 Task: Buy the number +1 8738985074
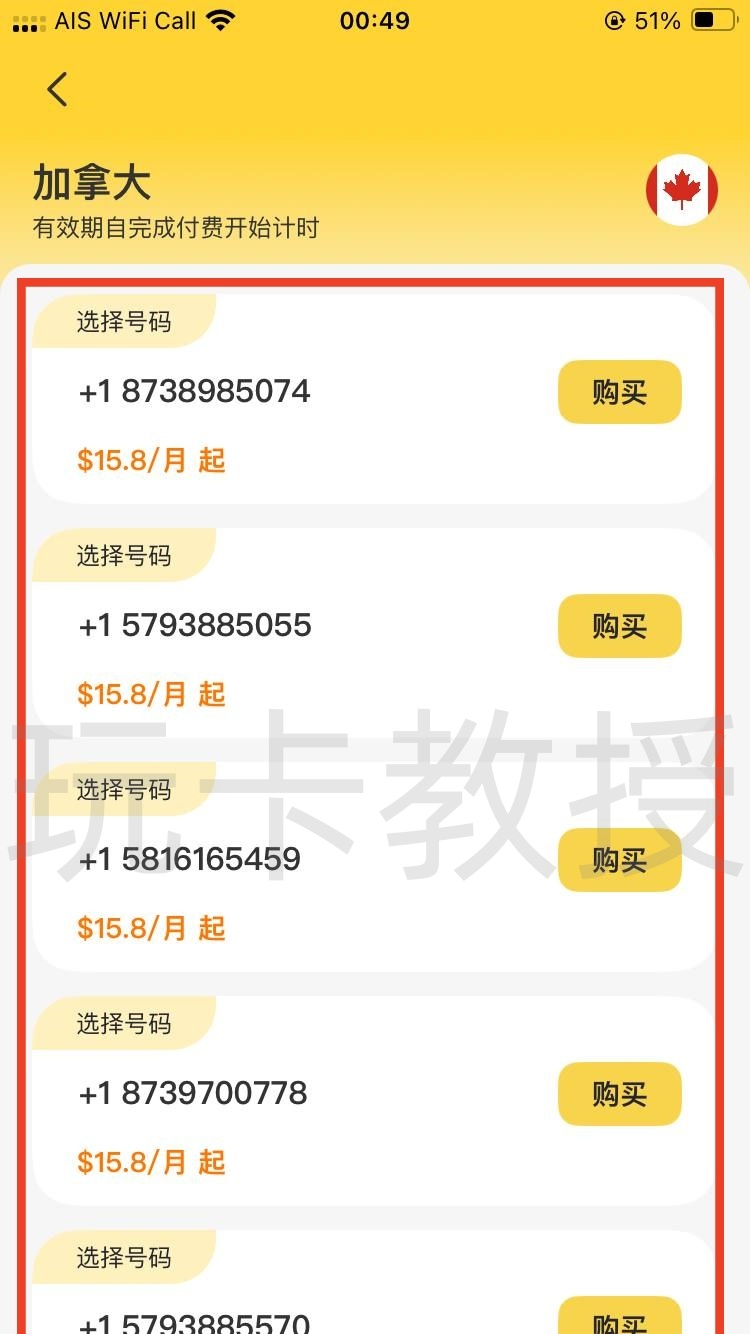point(619,392)
